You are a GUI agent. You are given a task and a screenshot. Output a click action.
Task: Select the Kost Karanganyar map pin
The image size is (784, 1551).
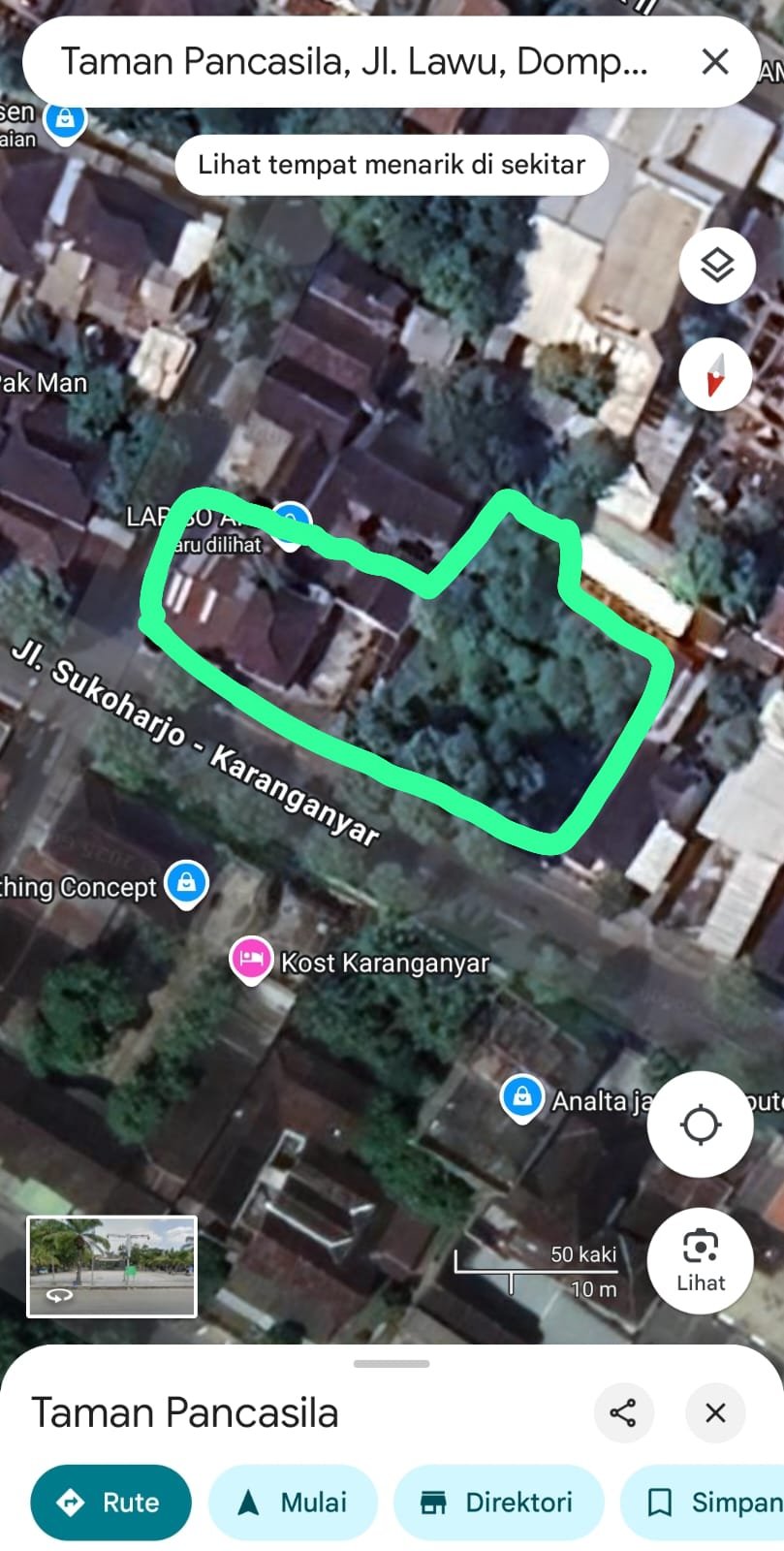251,960
